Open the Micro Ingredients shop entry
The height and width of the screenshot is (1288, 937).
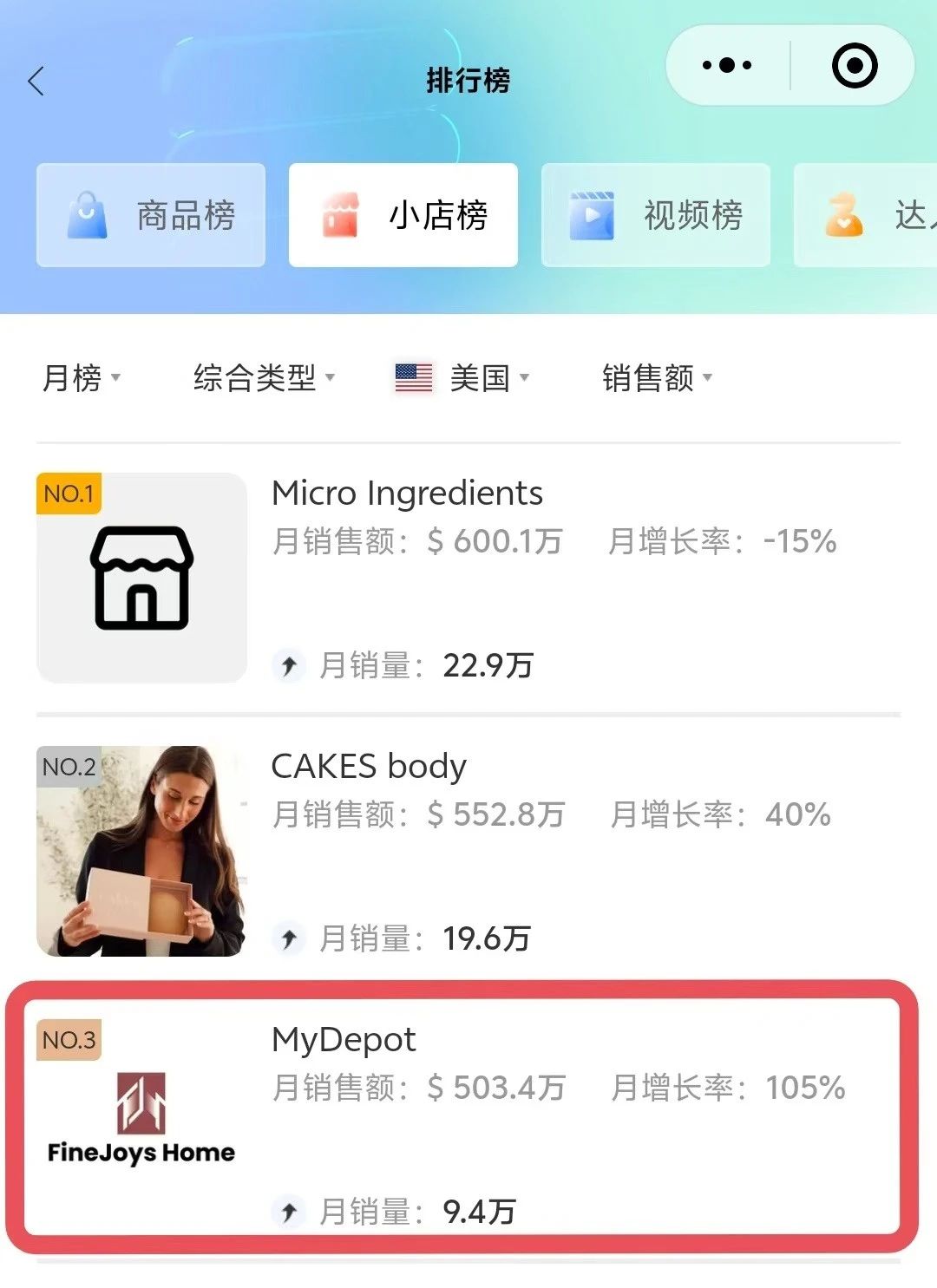pyautogui.click(x=468, y=578)
